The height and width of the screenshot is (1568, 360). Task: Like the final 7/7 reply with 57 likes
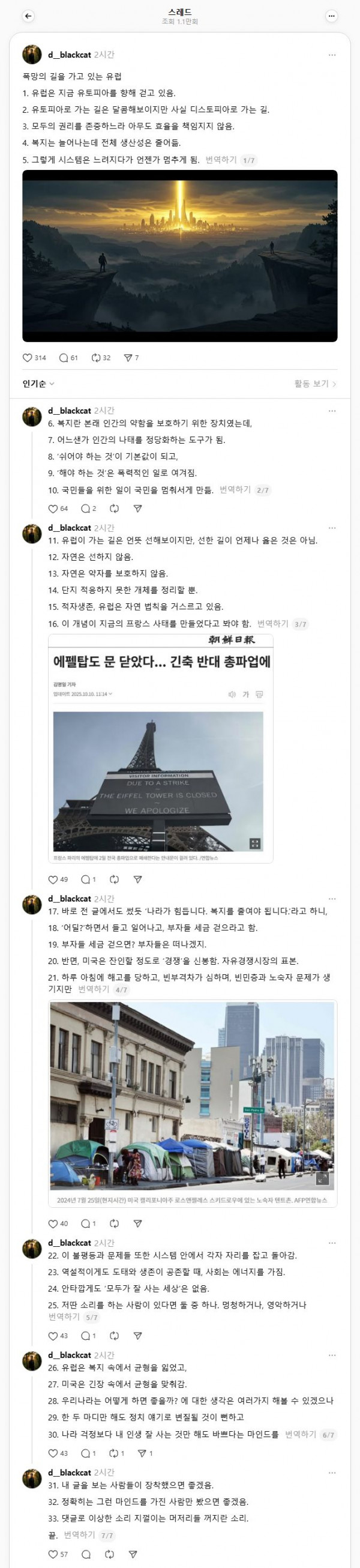pos(53,1554)
